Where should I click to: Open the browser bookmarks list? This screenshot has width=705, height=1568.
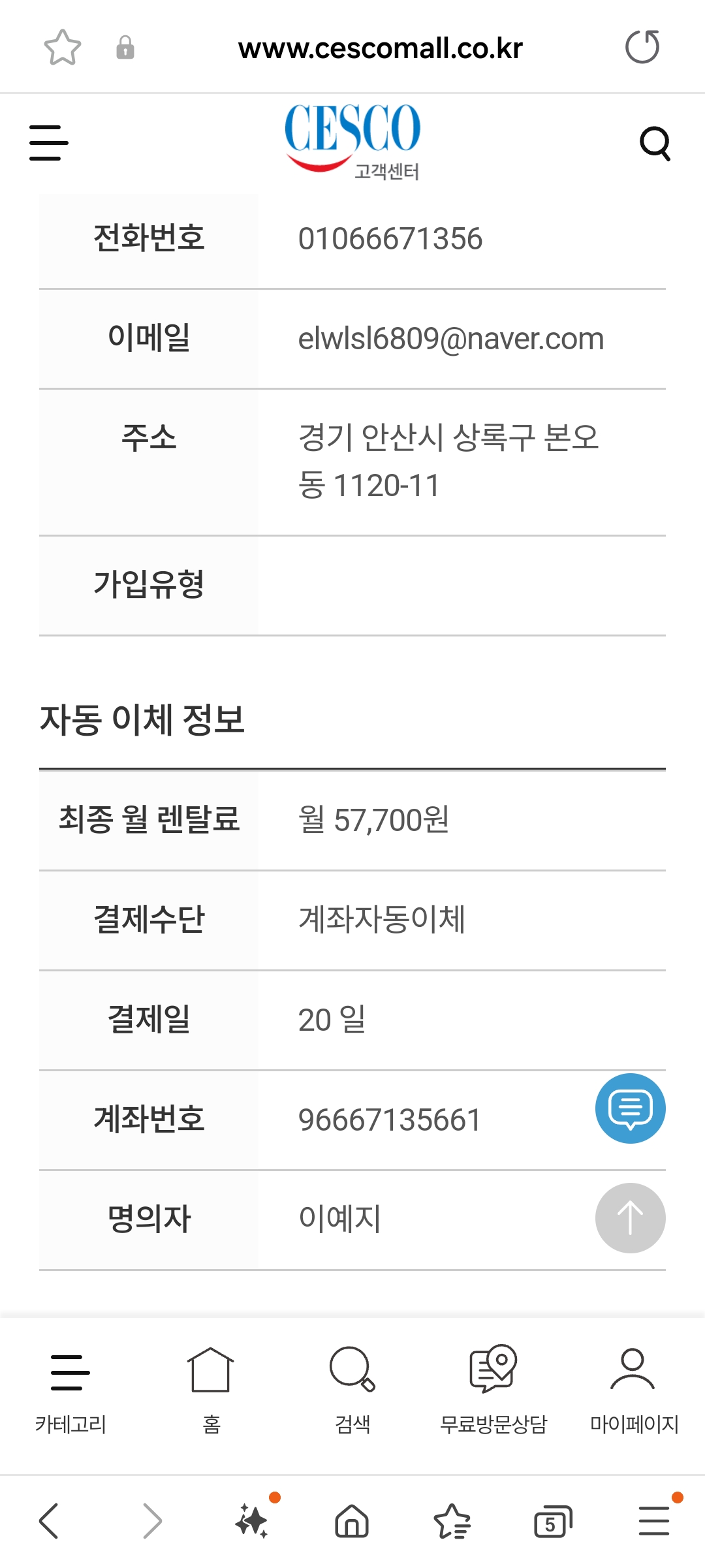click(x=452, y=1521)
